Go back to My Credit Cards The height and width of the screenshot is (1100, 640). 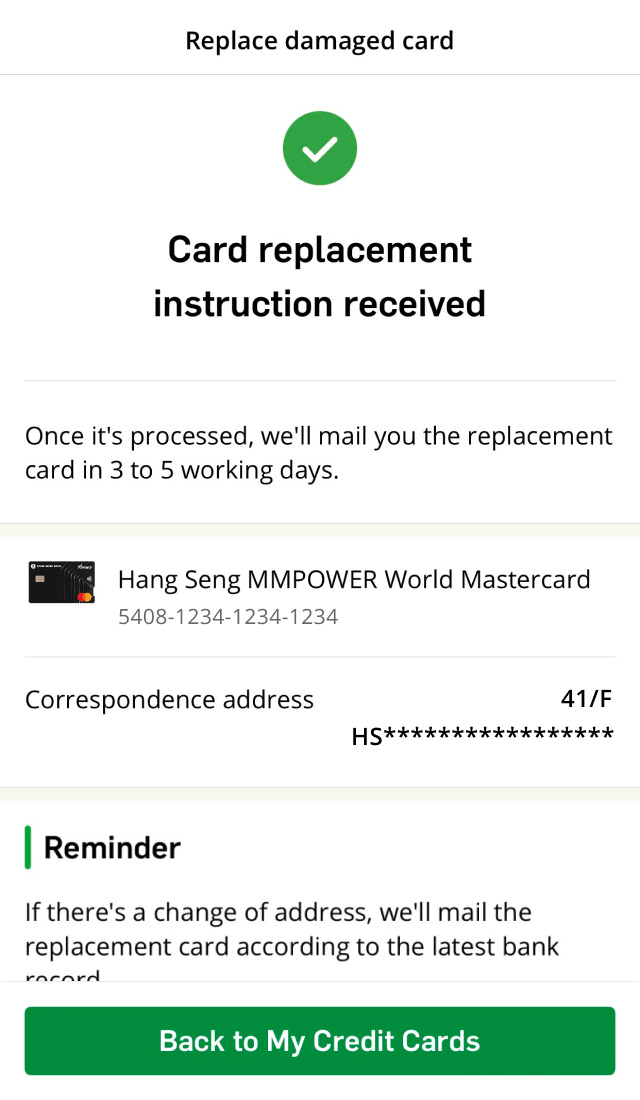[x=320, y=1041]
